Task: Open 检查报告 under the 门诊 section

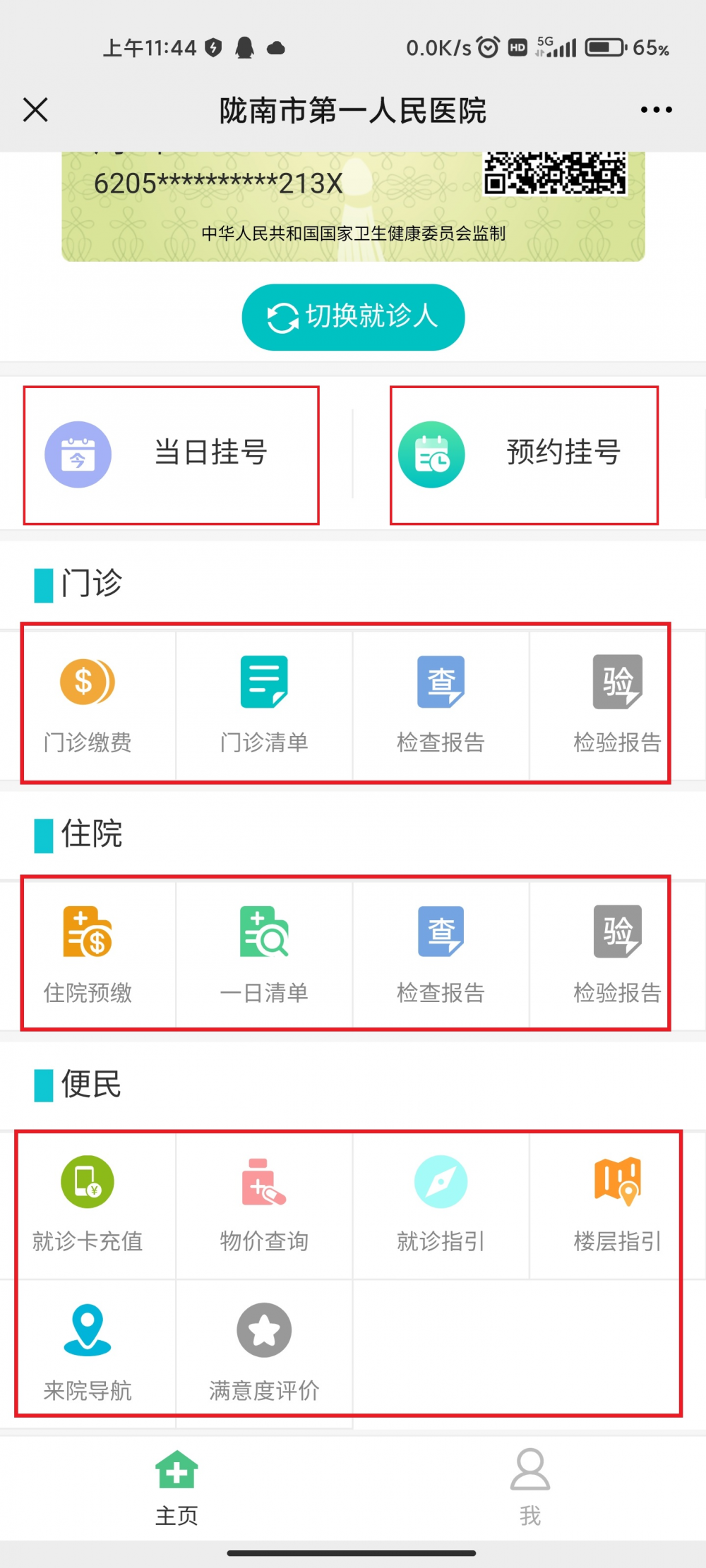Action: point(441,703)
